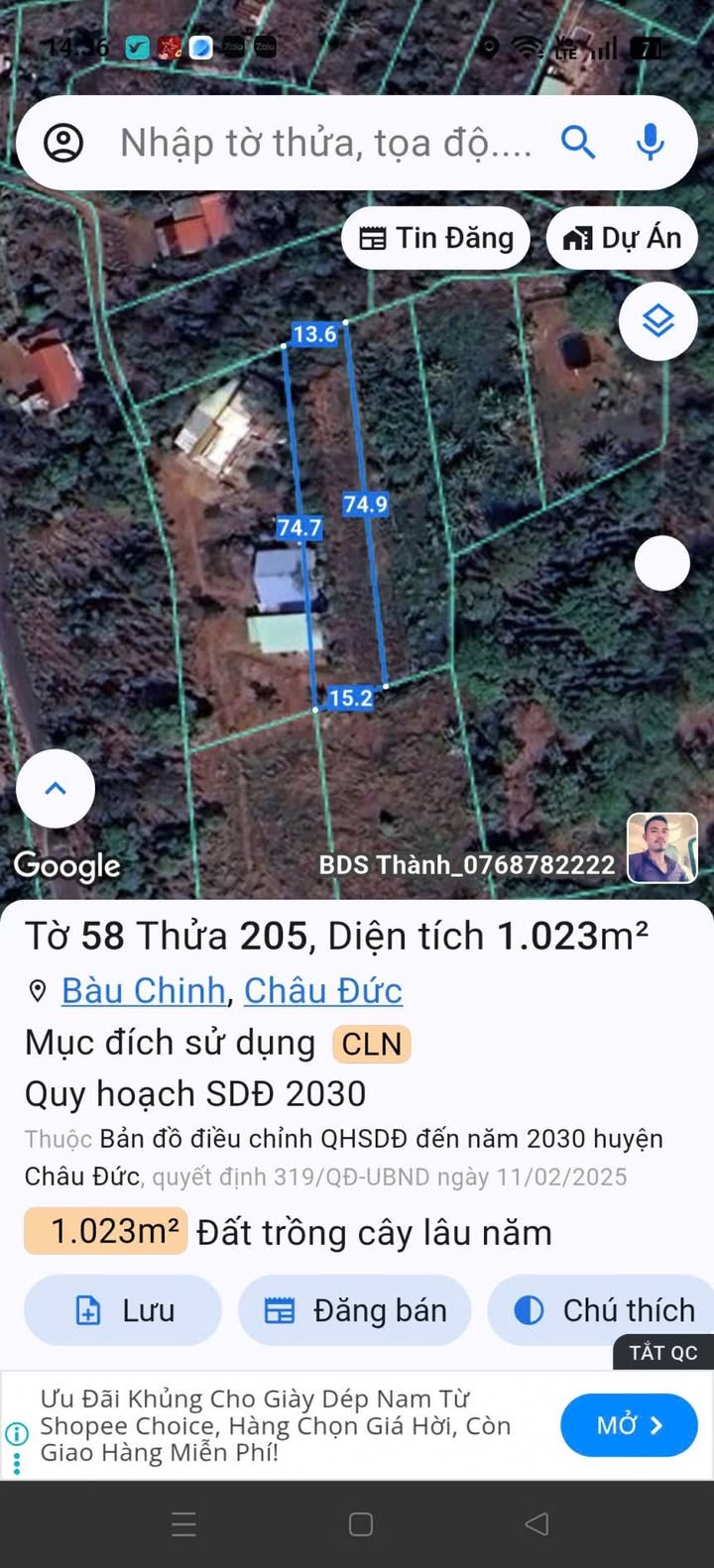This screenshot has width=714, height=1568.
Task: Turn off ads with TẮT QC
Action: [x=663, y=1353]
